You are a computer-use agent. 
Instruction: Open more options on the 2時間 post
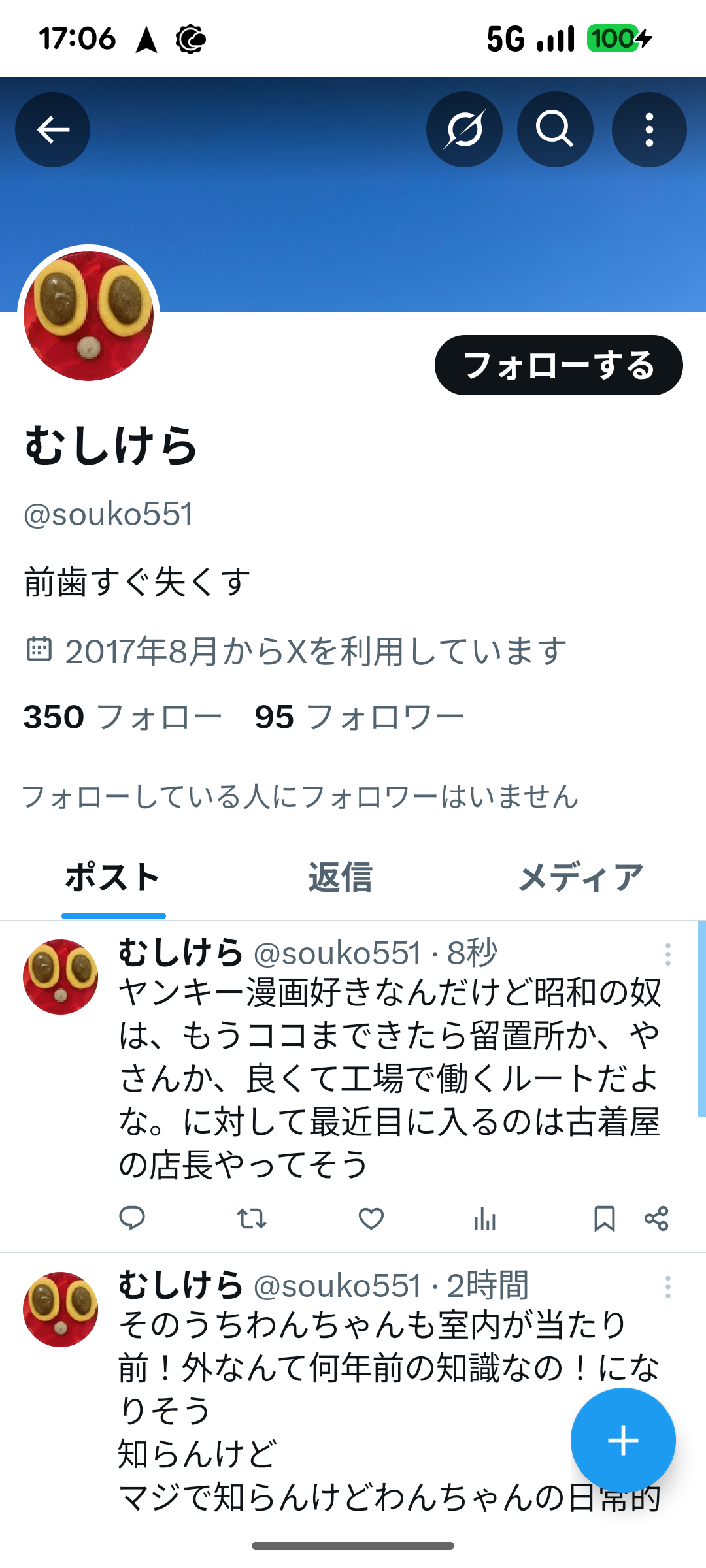pyautogui.click(x=667, y=1286)
